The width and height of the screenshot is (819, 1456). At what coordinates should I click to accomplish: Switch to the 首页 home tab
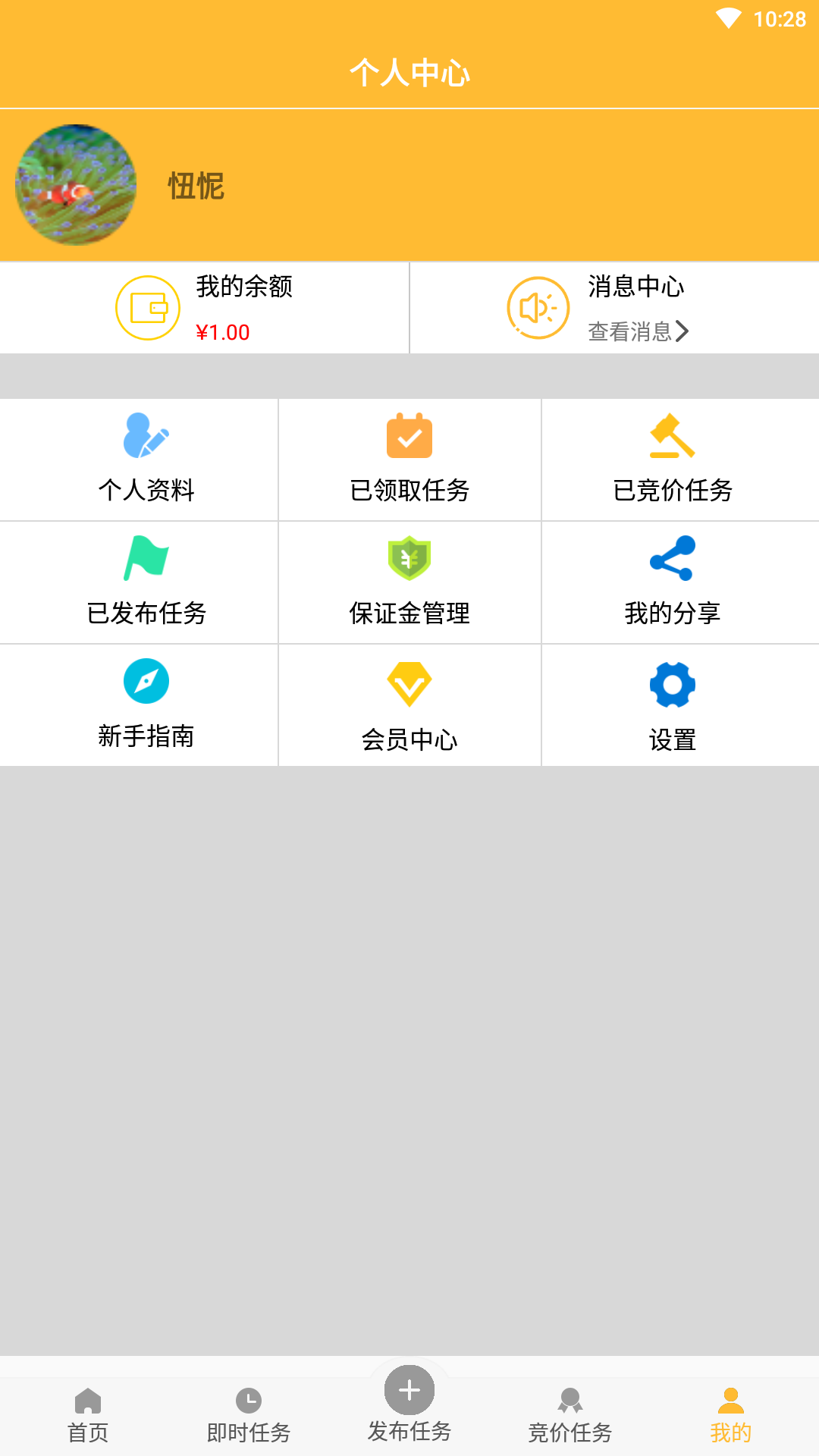point(88,1415)
